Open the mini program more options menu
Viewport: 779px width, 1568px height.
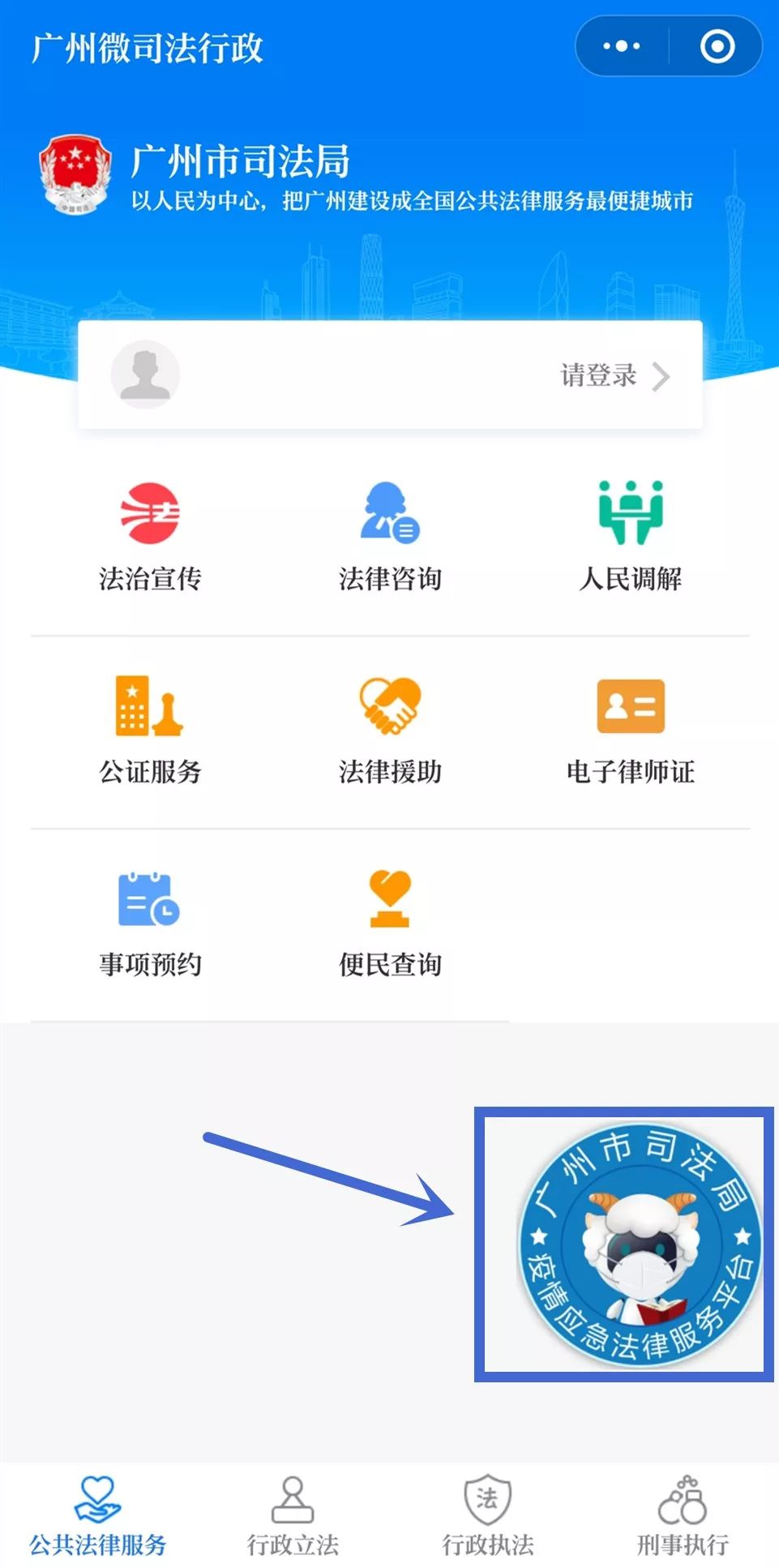[622, 46]
